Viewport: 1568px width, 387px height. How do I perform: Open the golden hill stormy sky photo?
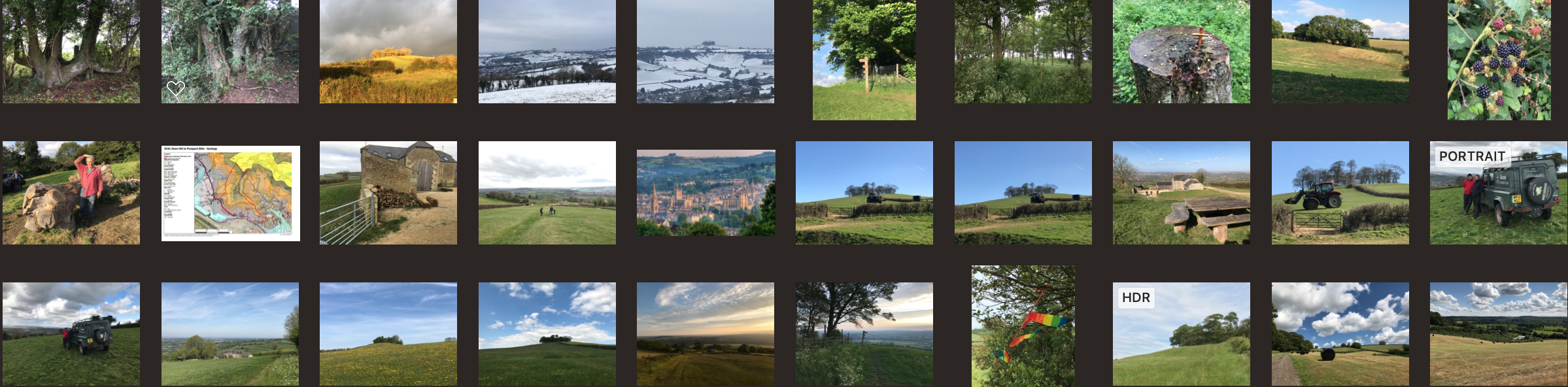388,51
